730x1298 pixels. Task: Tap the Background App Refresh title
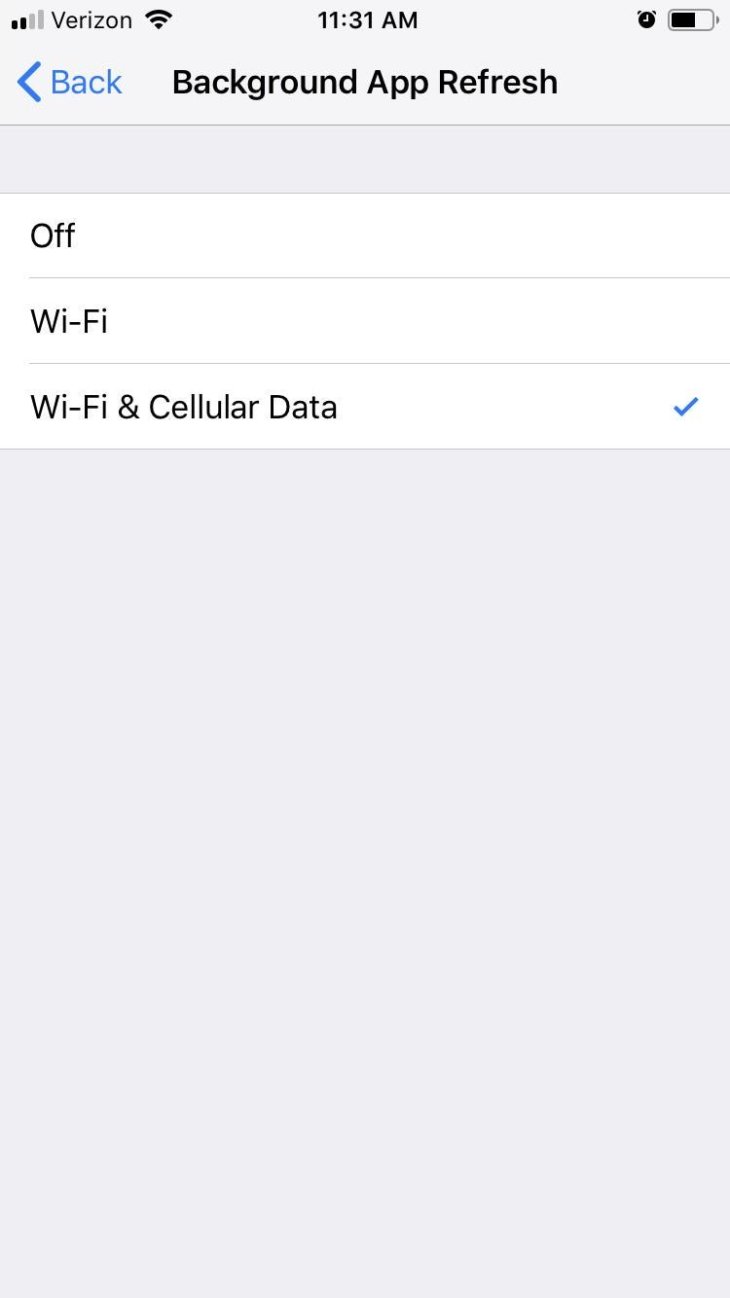(x=365, y=82)
